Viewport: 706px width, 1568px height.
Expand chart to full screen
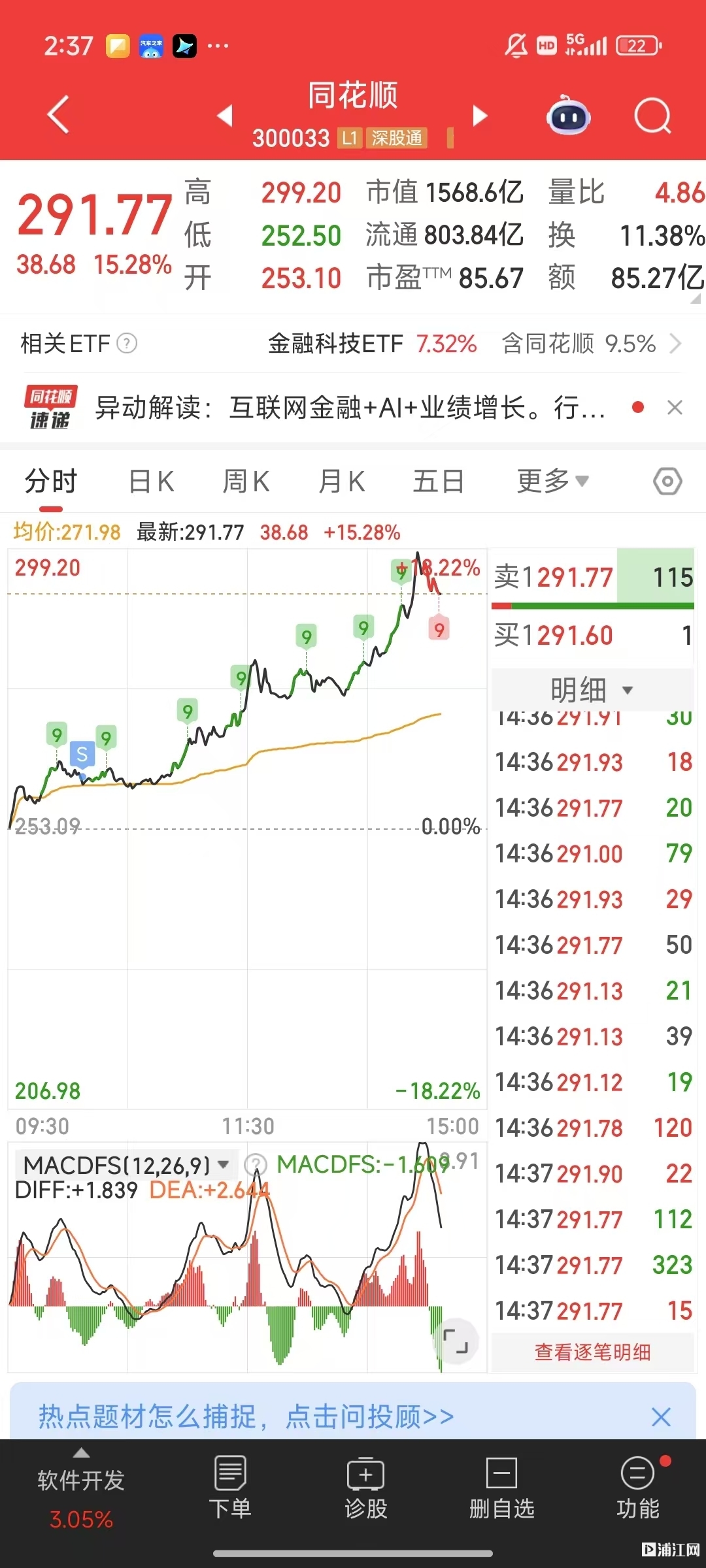(x=456, y=1341)
